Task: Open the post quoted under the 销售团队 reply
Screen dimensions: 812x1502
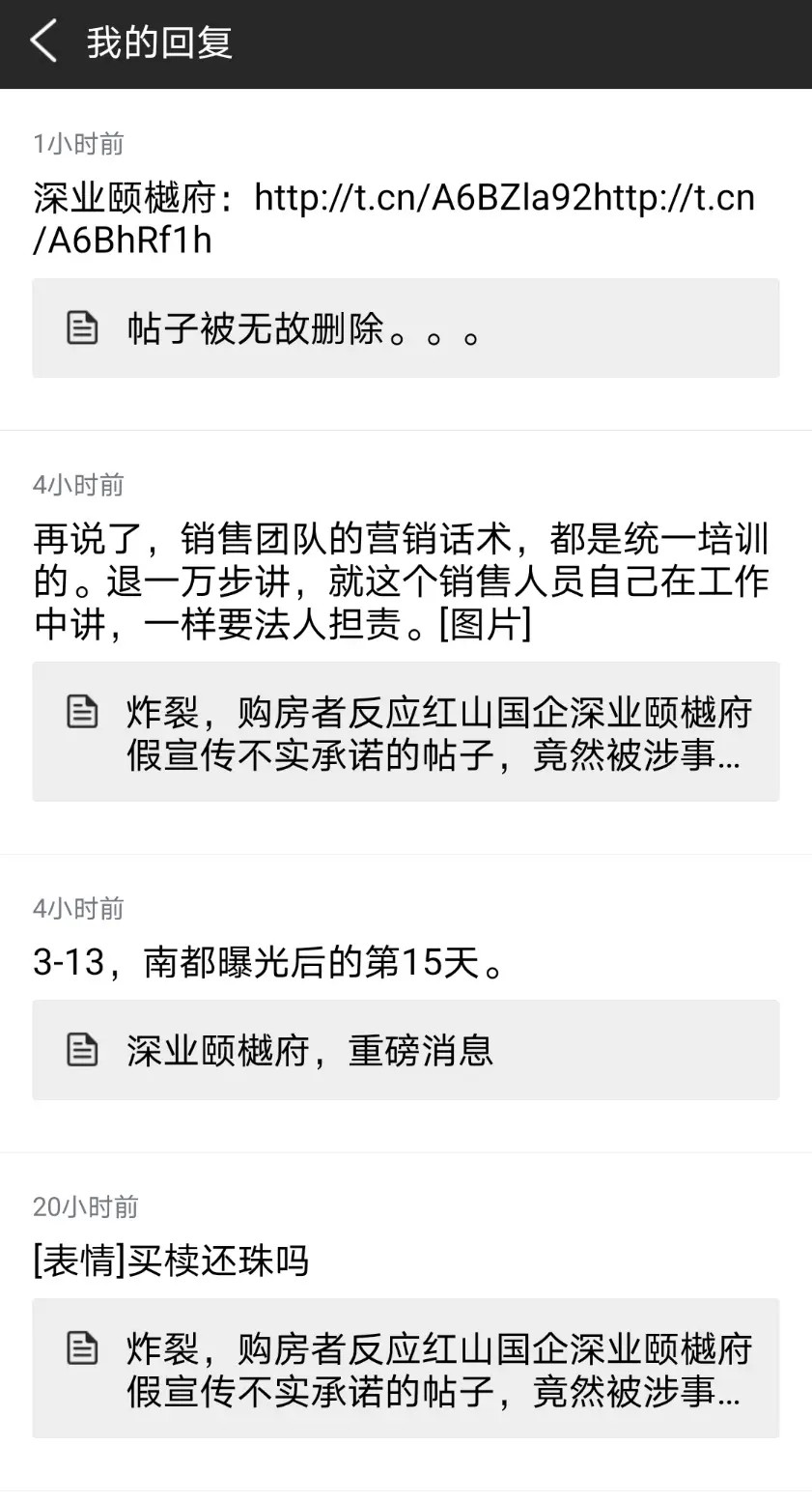Action: (x=406, y=732)
